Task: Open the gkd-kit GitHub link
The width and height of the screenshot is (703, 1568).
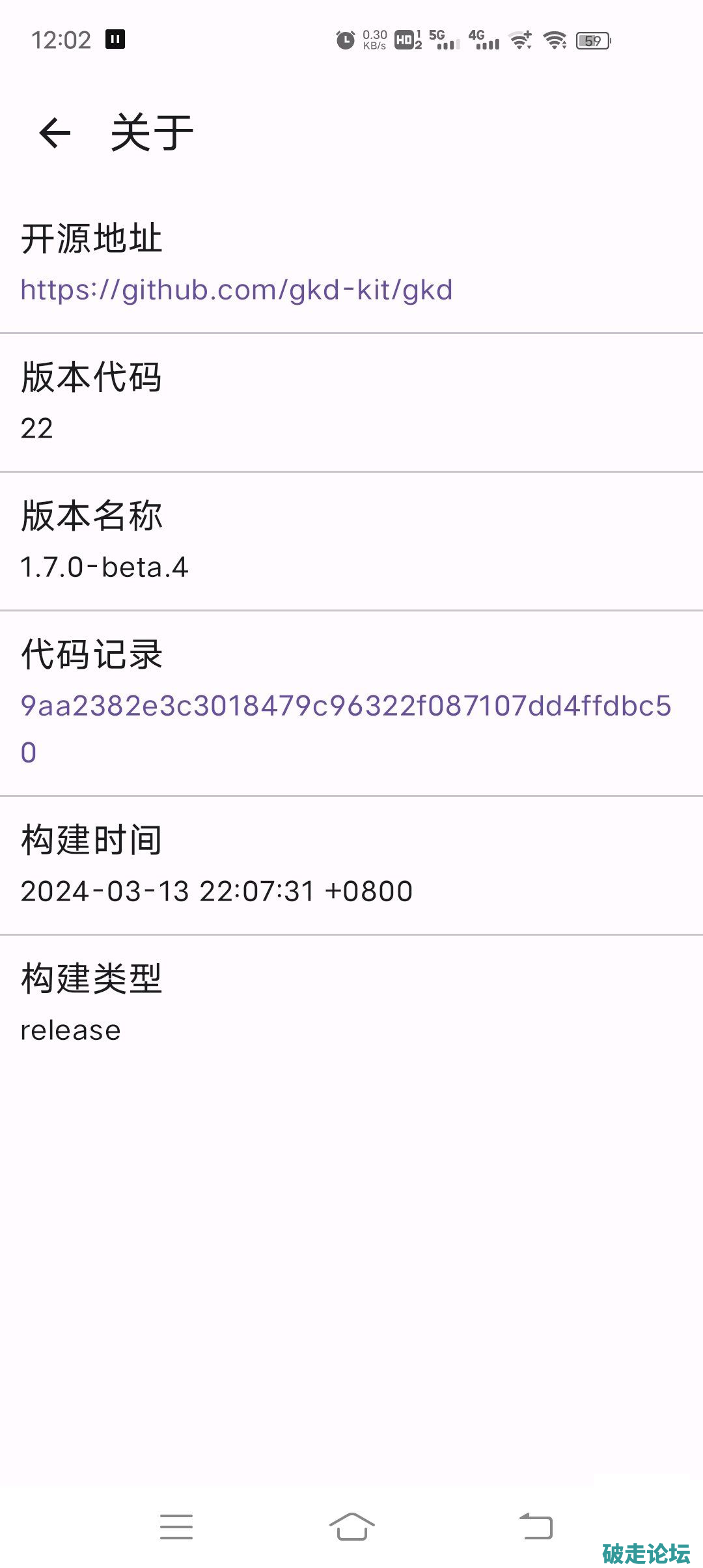Action: click(236, 290)
